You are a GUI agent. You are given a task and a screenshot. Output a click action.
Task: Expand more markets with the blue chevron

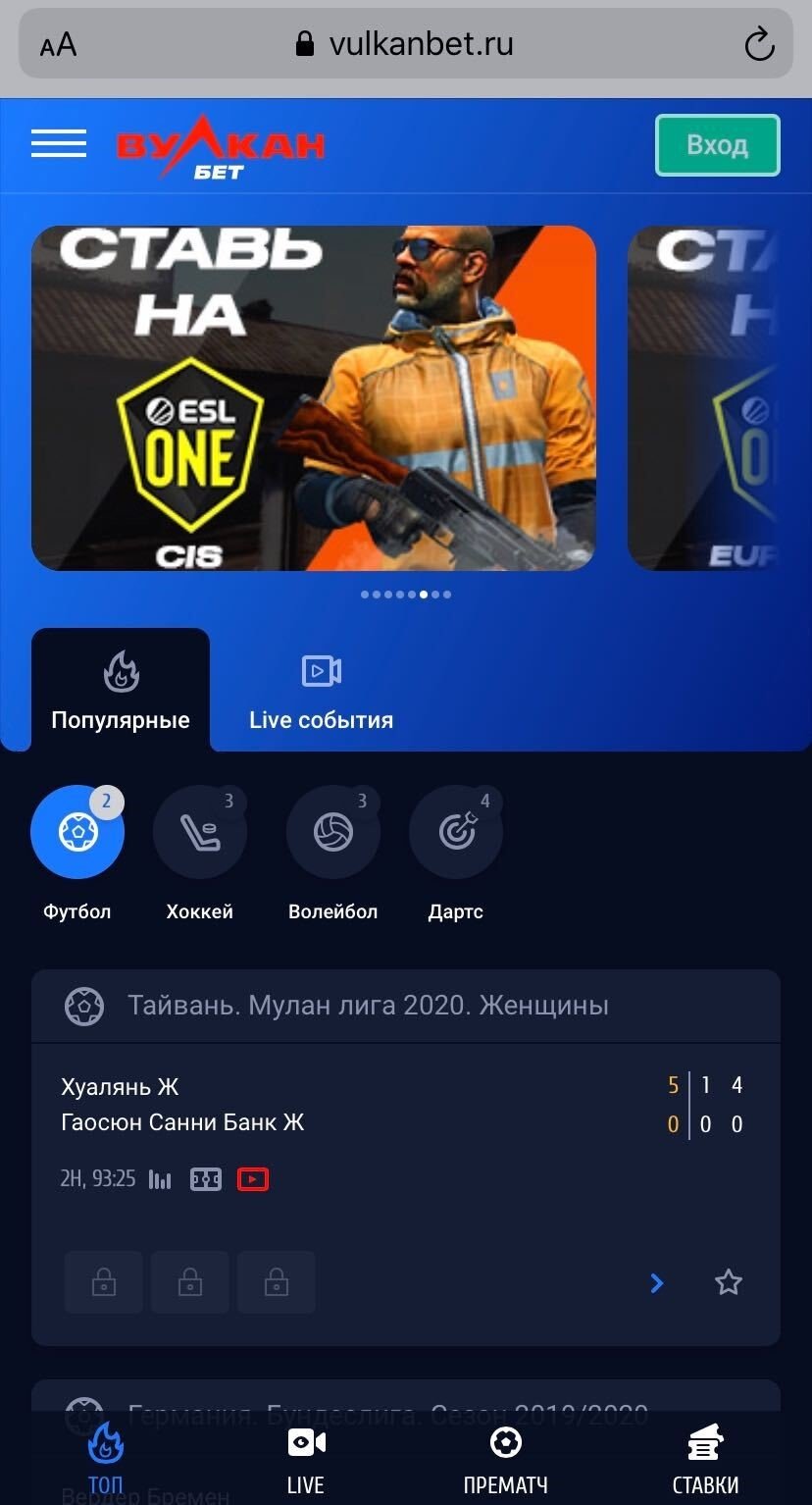[x=657, y=1282]
